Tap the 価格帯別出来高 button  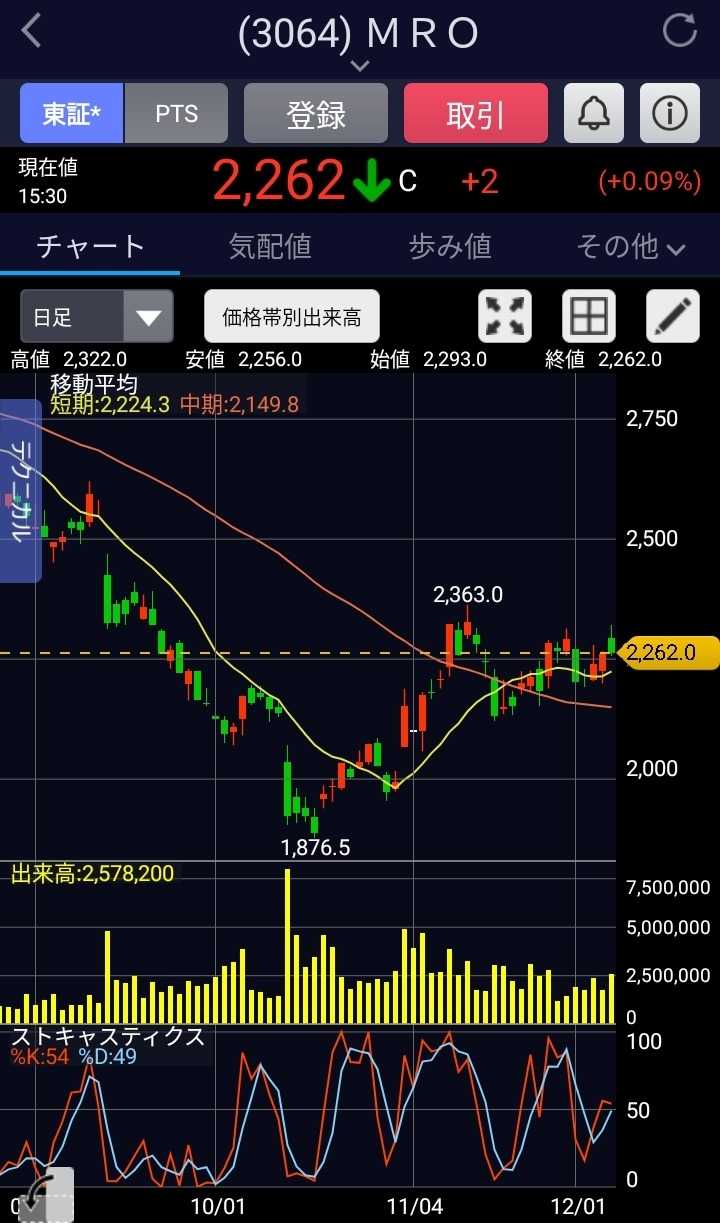pos(292,318)
